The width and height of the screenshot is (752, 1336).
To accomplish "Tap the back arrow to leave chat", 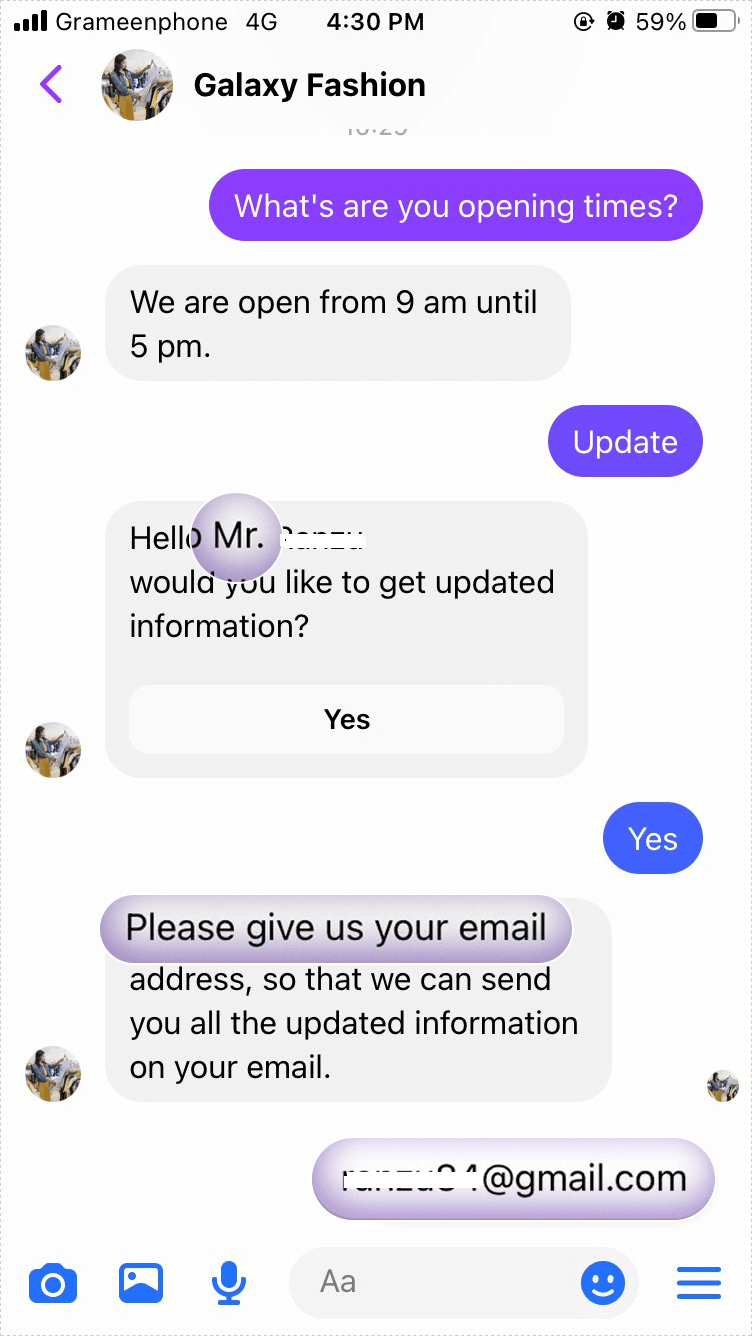I will tap(51, 84).
